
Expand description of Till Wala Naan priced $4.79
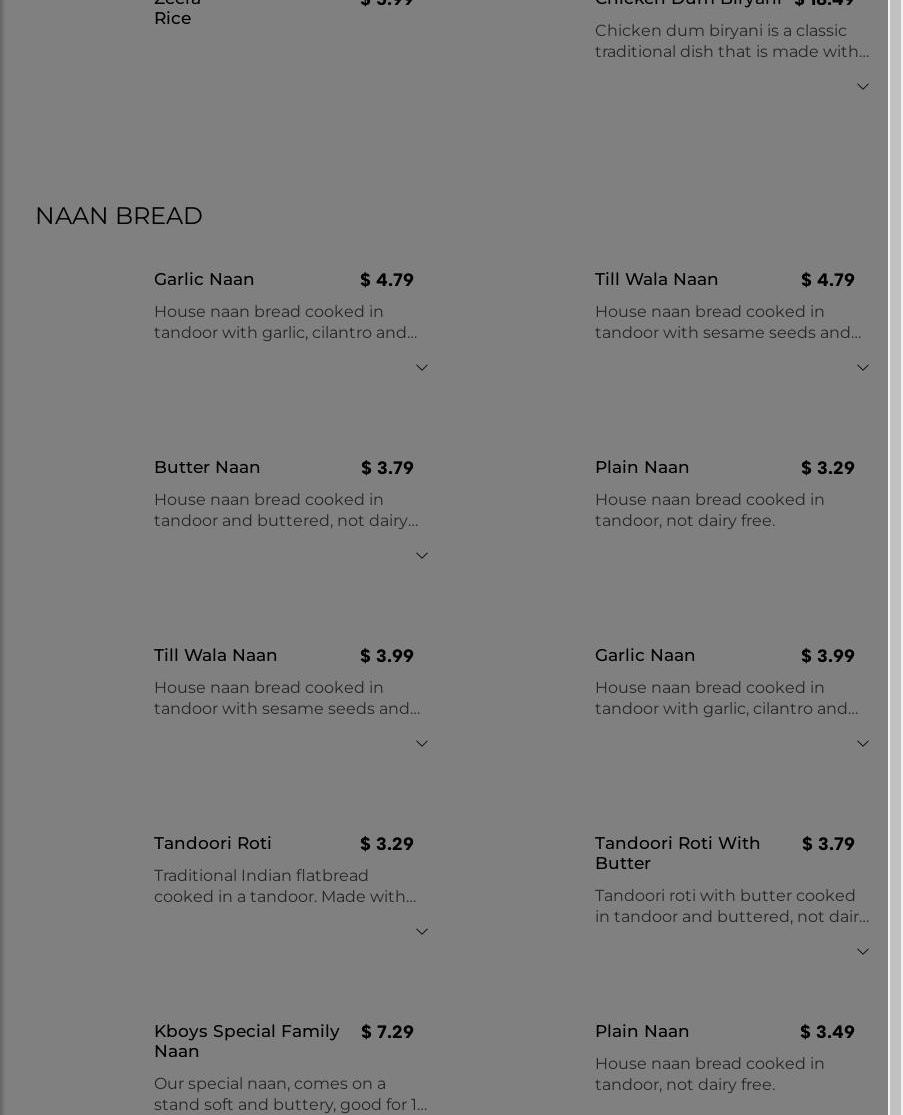point(862,368)
